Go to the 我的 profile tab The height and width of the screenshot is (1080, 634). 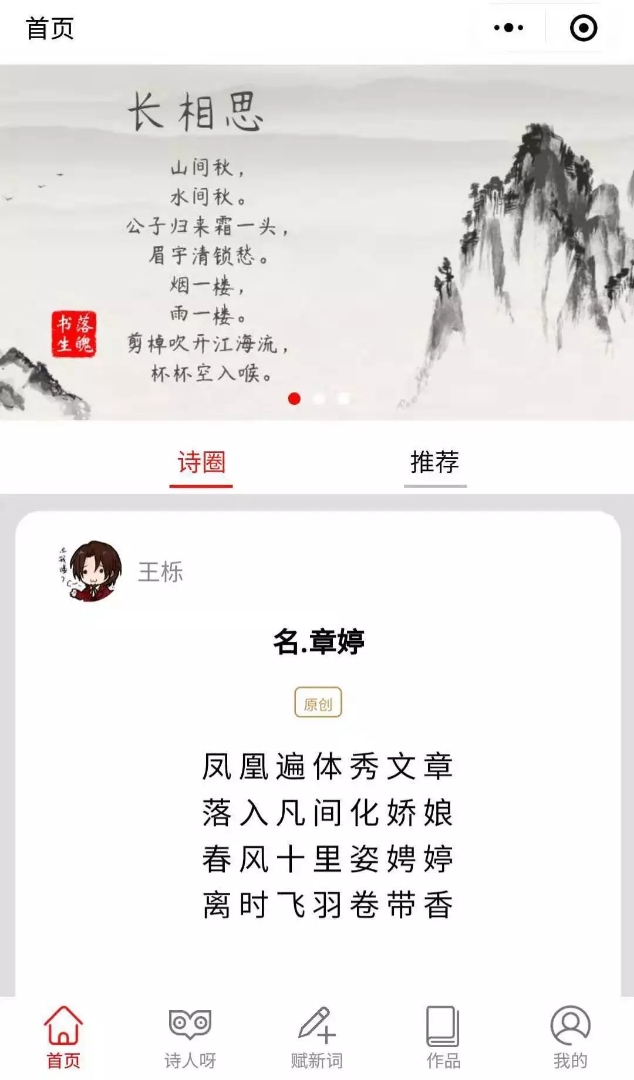(x=570, y=1037)
